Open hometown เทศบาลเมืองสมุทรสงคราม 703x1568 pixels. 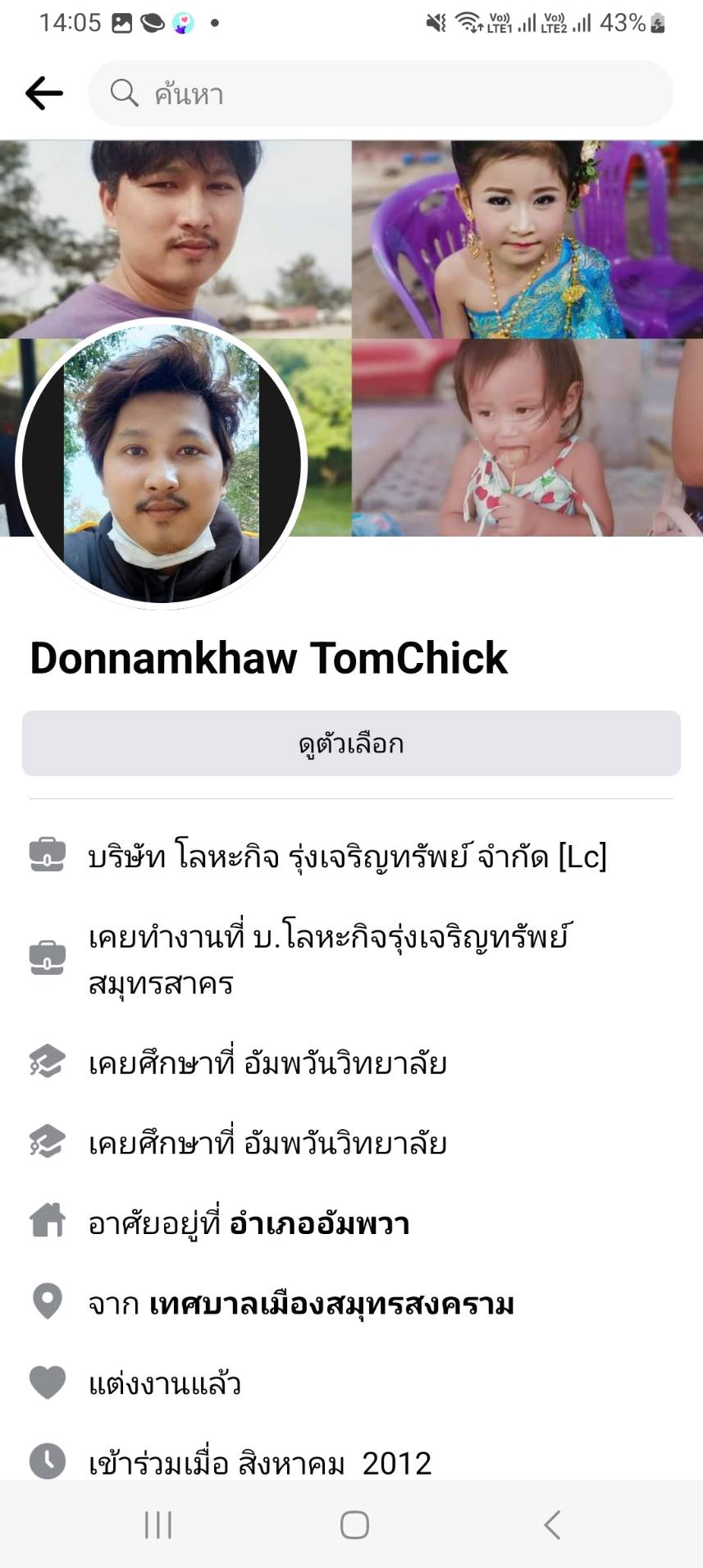331,1304
